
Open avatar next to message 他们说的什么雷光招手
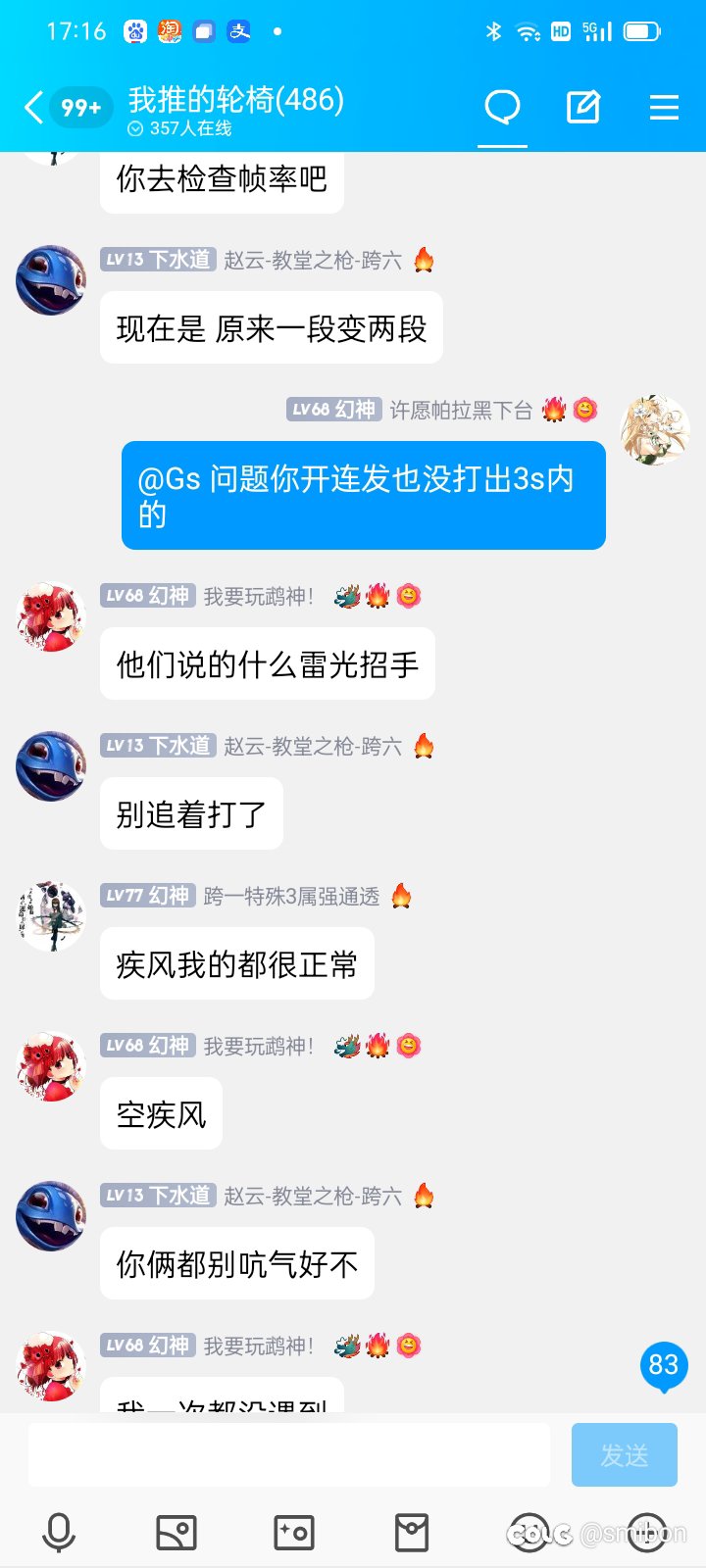tap(51, 616)
